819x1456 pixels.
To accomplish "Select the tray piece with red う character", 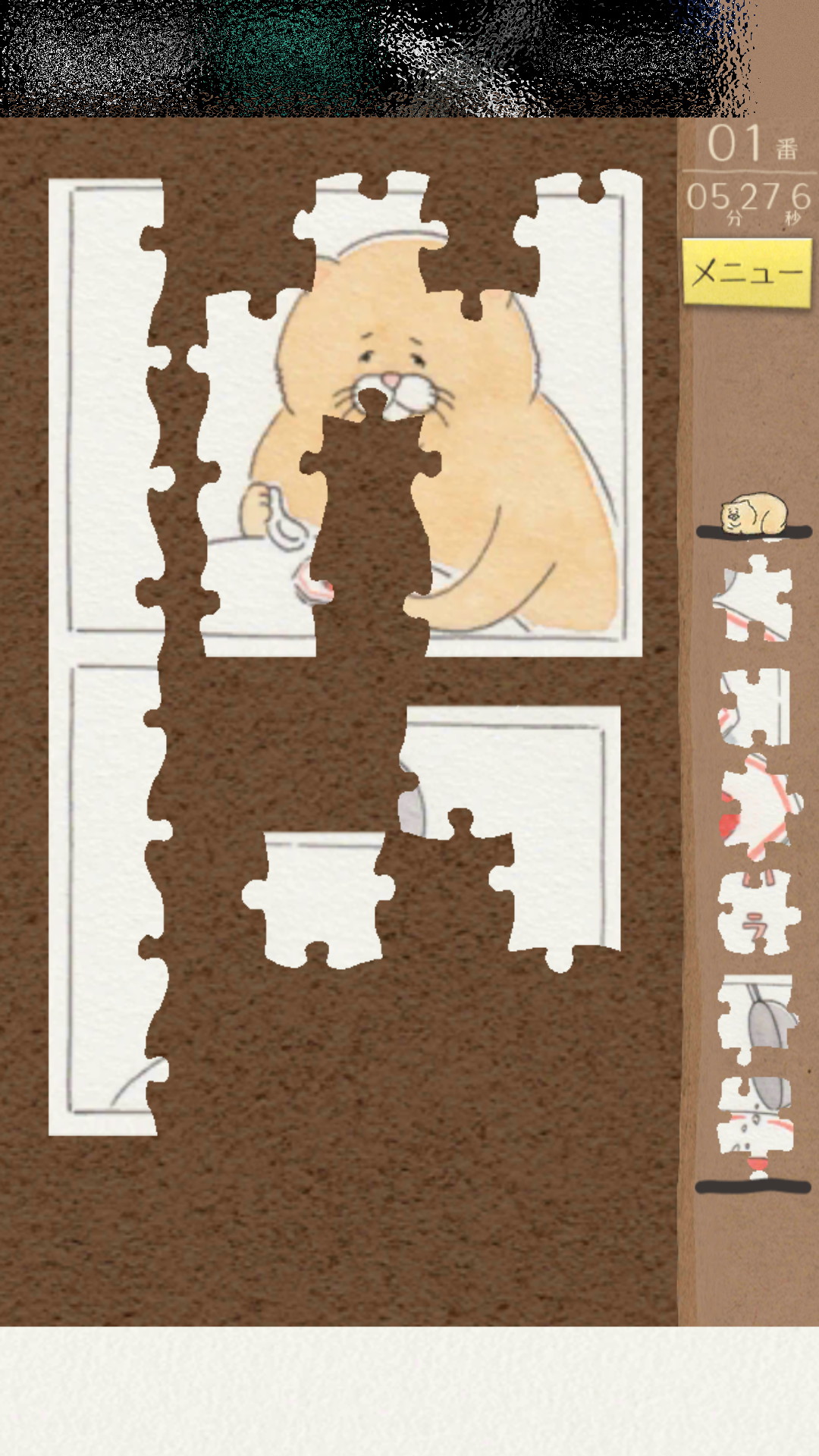I will click(756, 913).
